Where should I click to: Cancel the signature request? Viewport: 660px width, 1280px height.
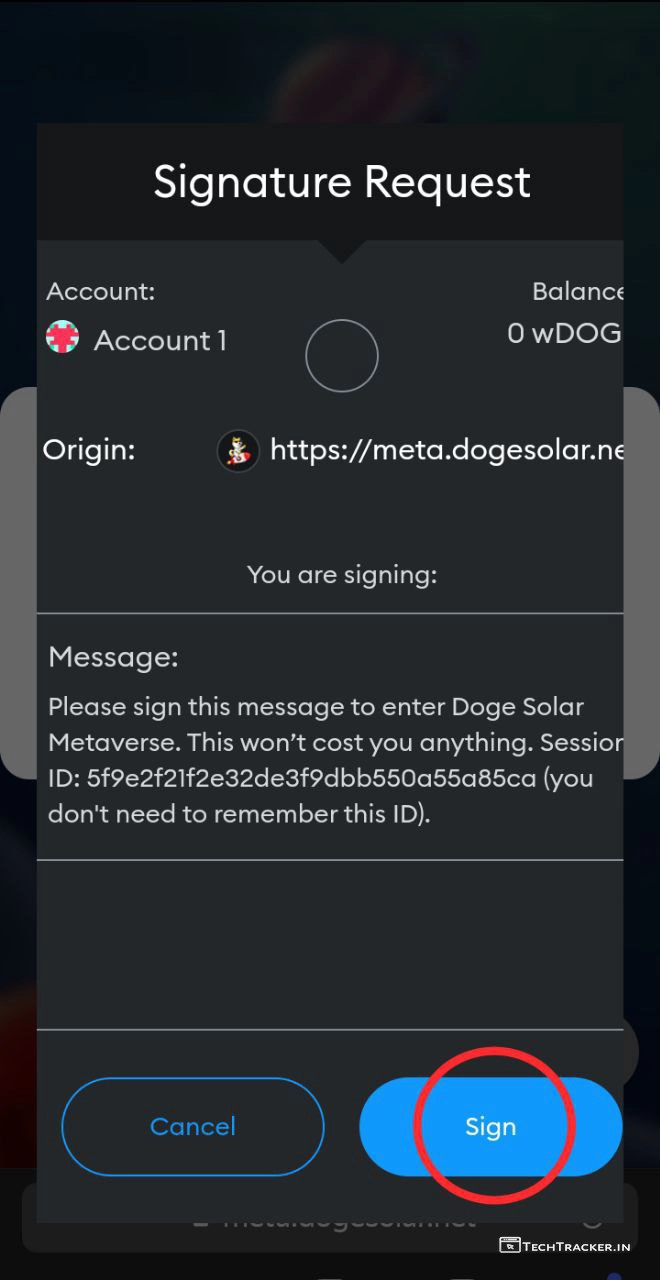coord(193,1127)
